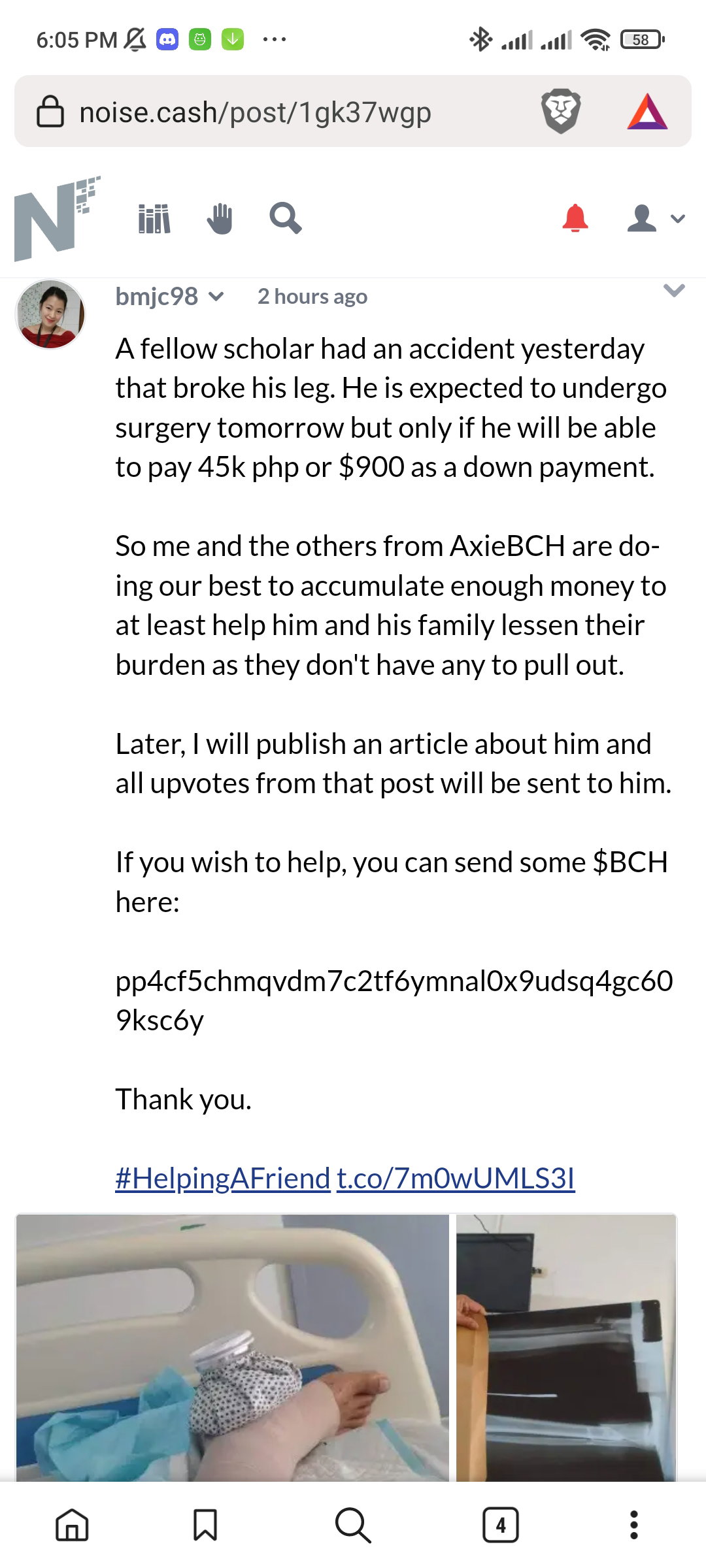Screen dimensions: 706x1568
Task: Open noise.cash search magnifier
Action: pos(286,218)
